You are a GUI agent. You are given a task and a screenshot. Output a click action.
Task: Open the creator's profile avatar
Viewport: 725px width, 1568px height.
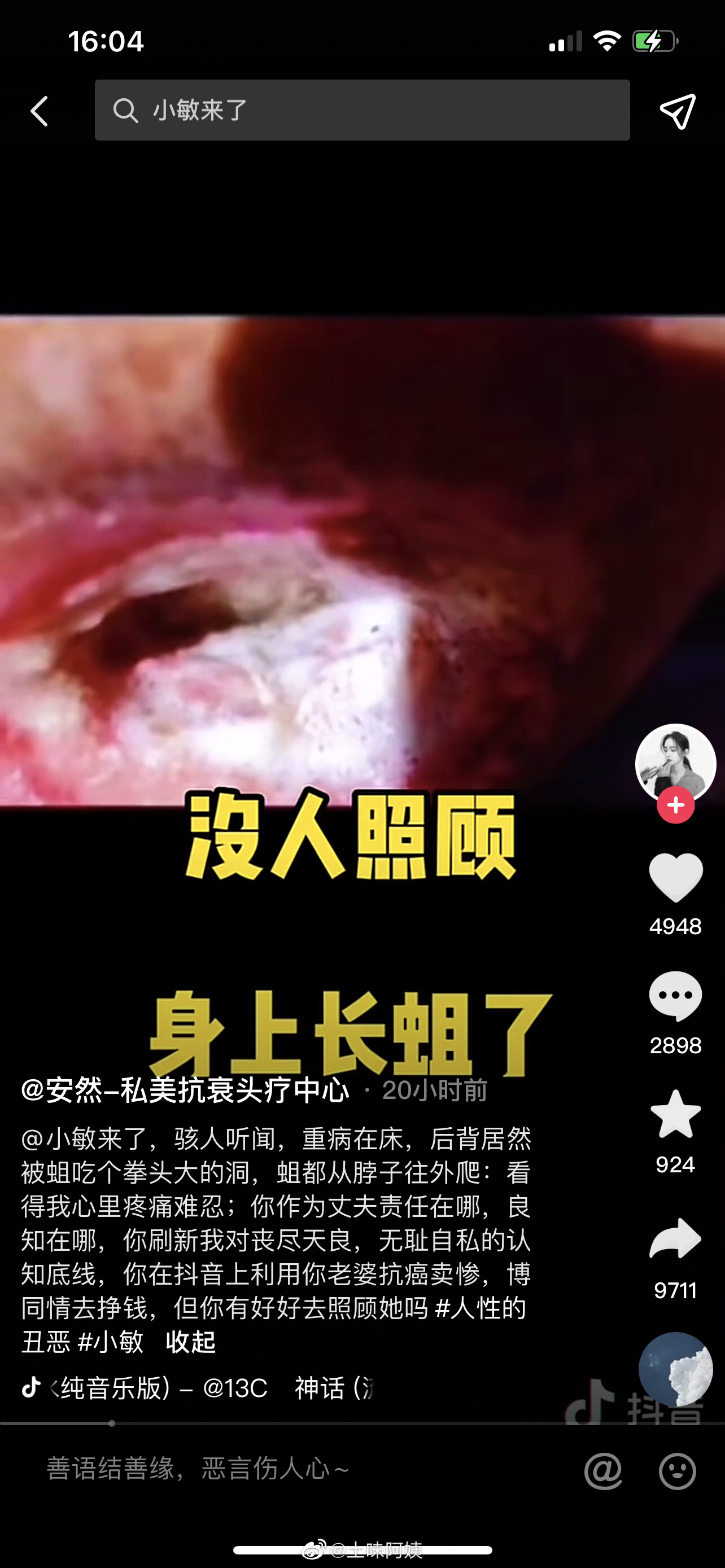coord(675,763)
